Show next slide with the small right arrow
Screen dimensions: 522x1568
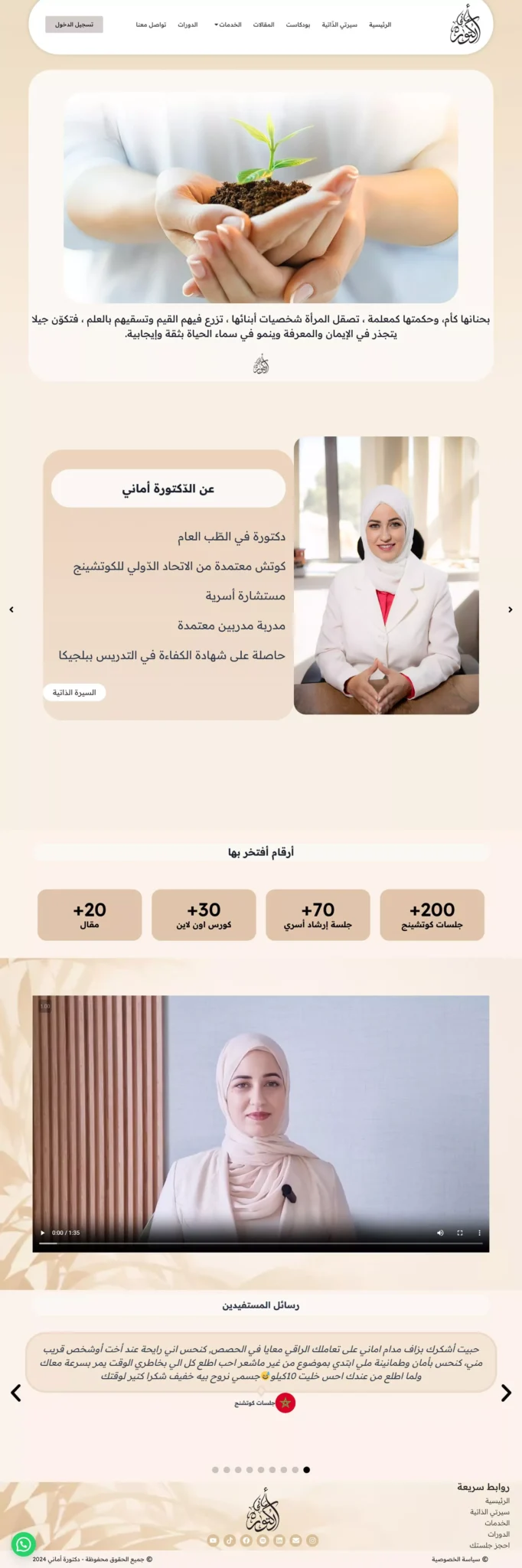pos(510,609)
